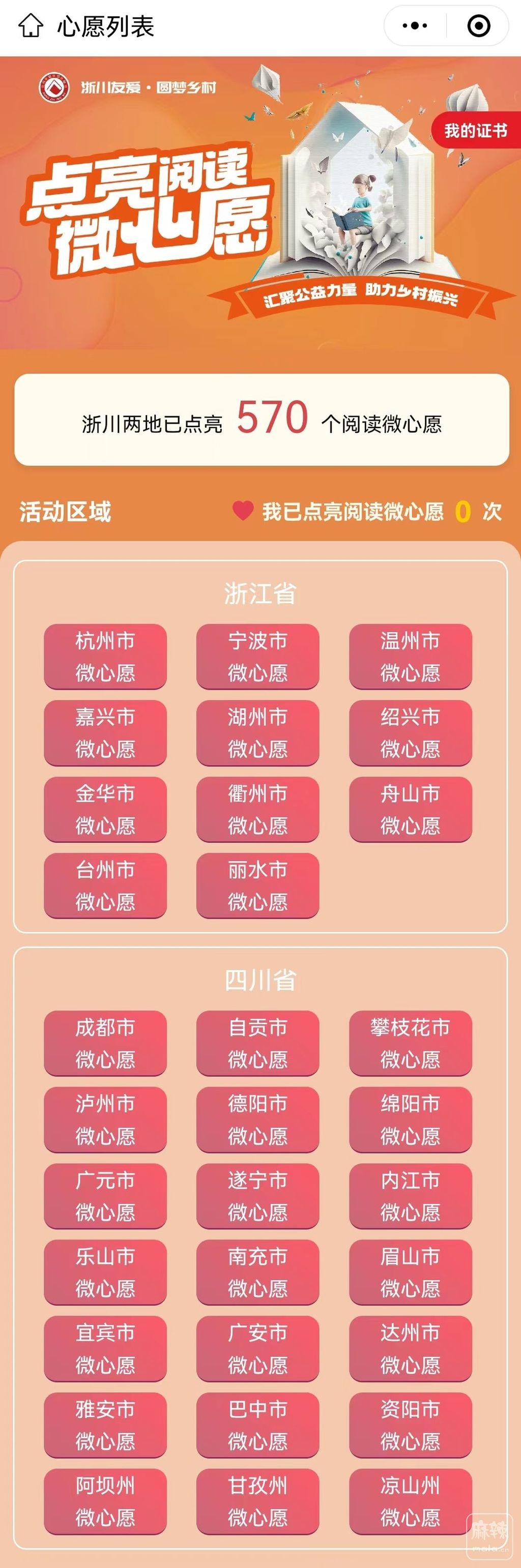Select 雅安市 微心愿

coord(105,1425)
